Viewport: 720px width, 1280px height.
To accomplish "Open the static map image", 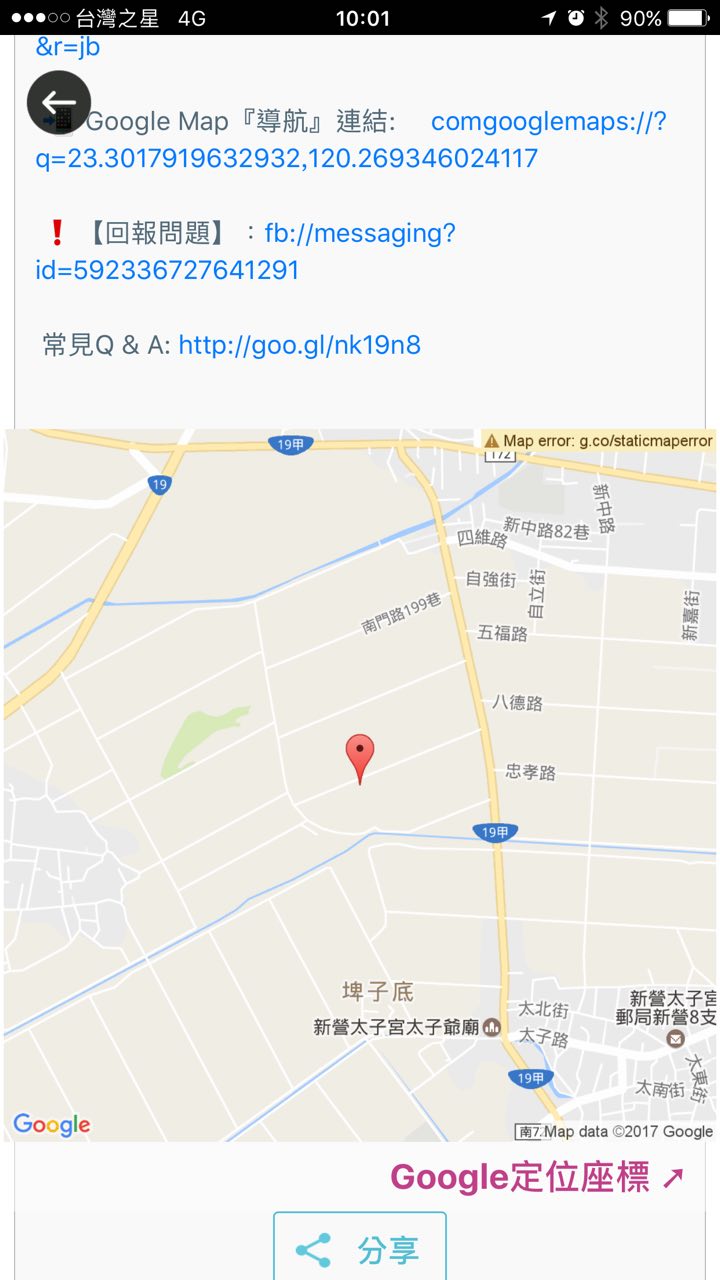I will 360,785.
